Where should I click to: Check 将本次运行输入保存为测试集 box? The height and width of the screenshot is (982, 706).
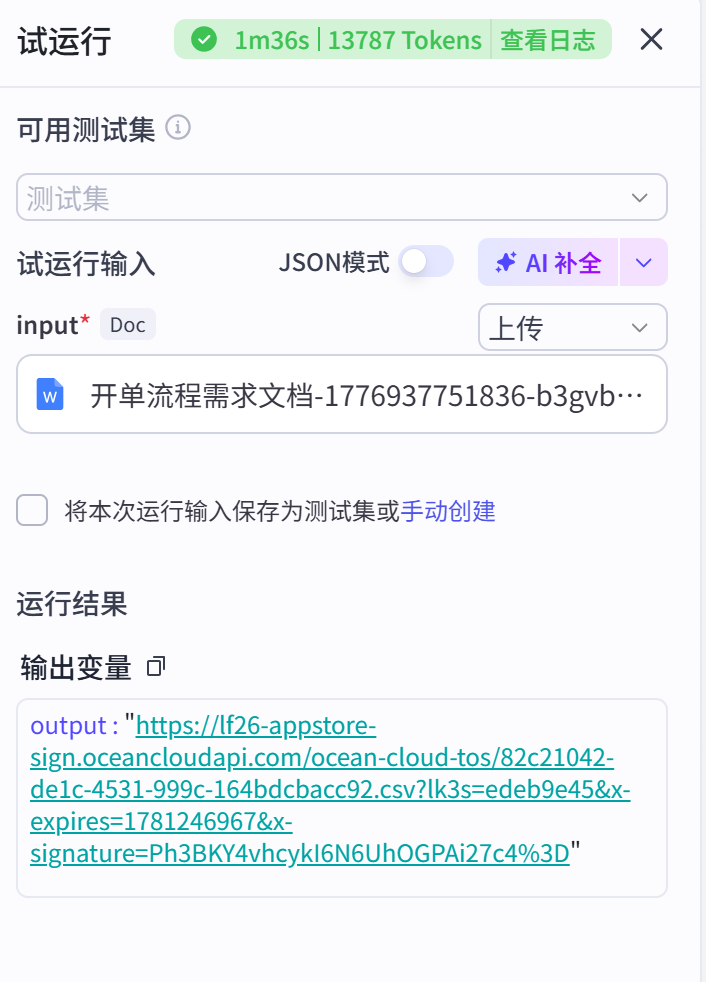click(x=32, y=510)
